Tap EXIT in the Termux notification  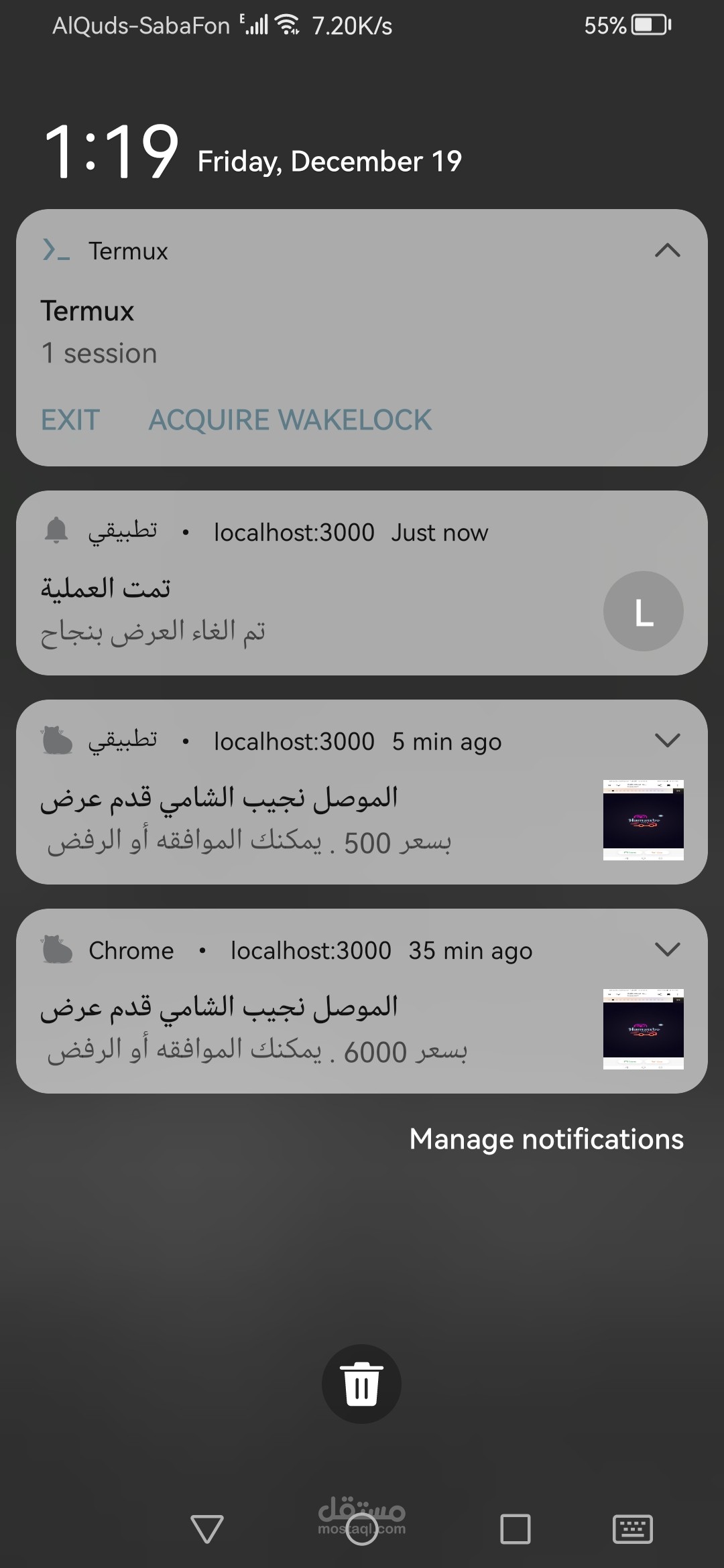tap(70, 420)
